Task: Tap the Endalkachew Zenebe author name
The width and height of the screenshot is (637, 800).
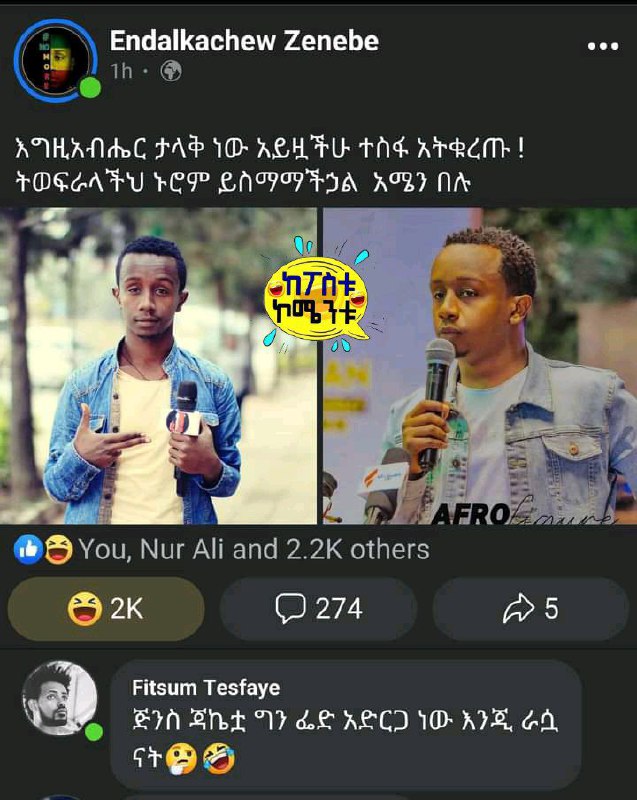Action: click(244, 41)
